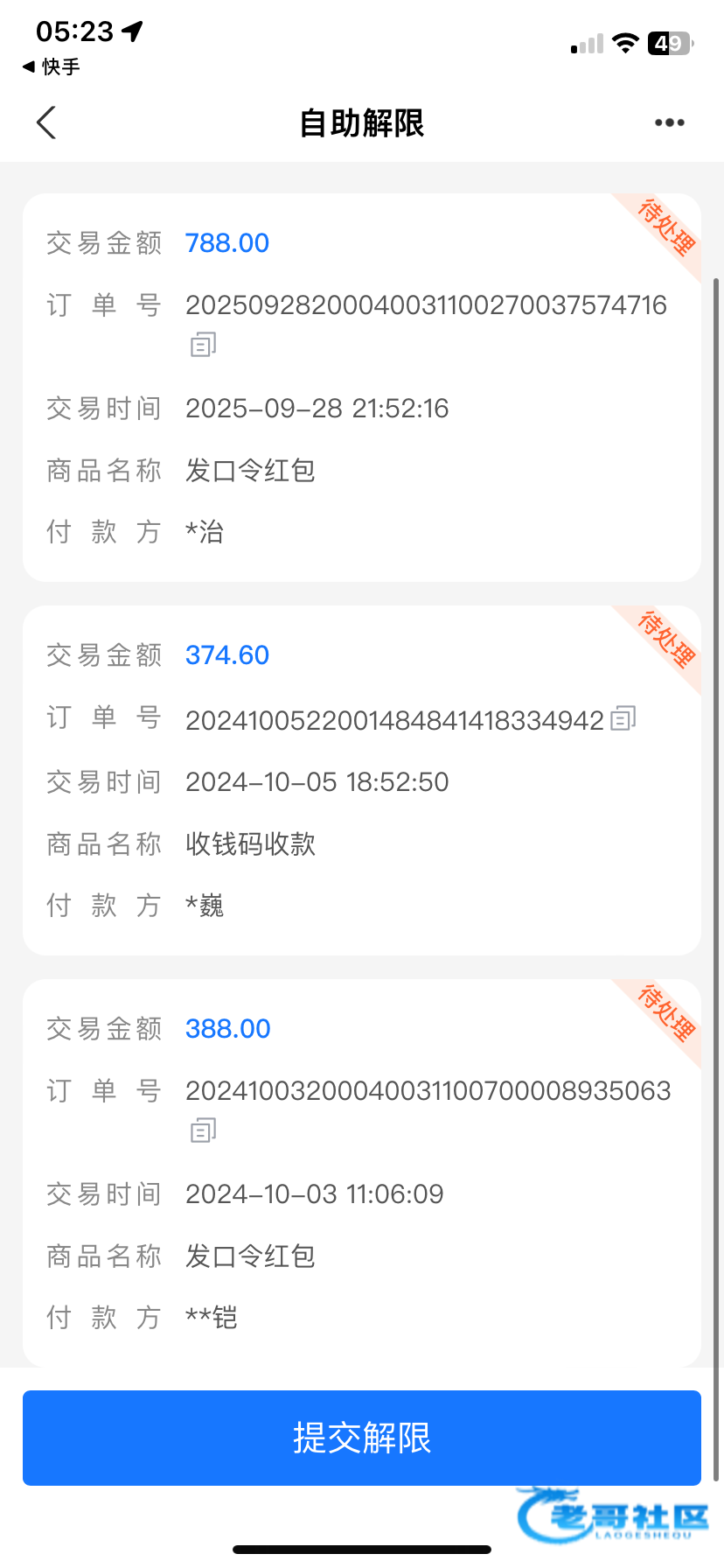Copy order number of the 788.00 transaction

(x=203, y=345)
